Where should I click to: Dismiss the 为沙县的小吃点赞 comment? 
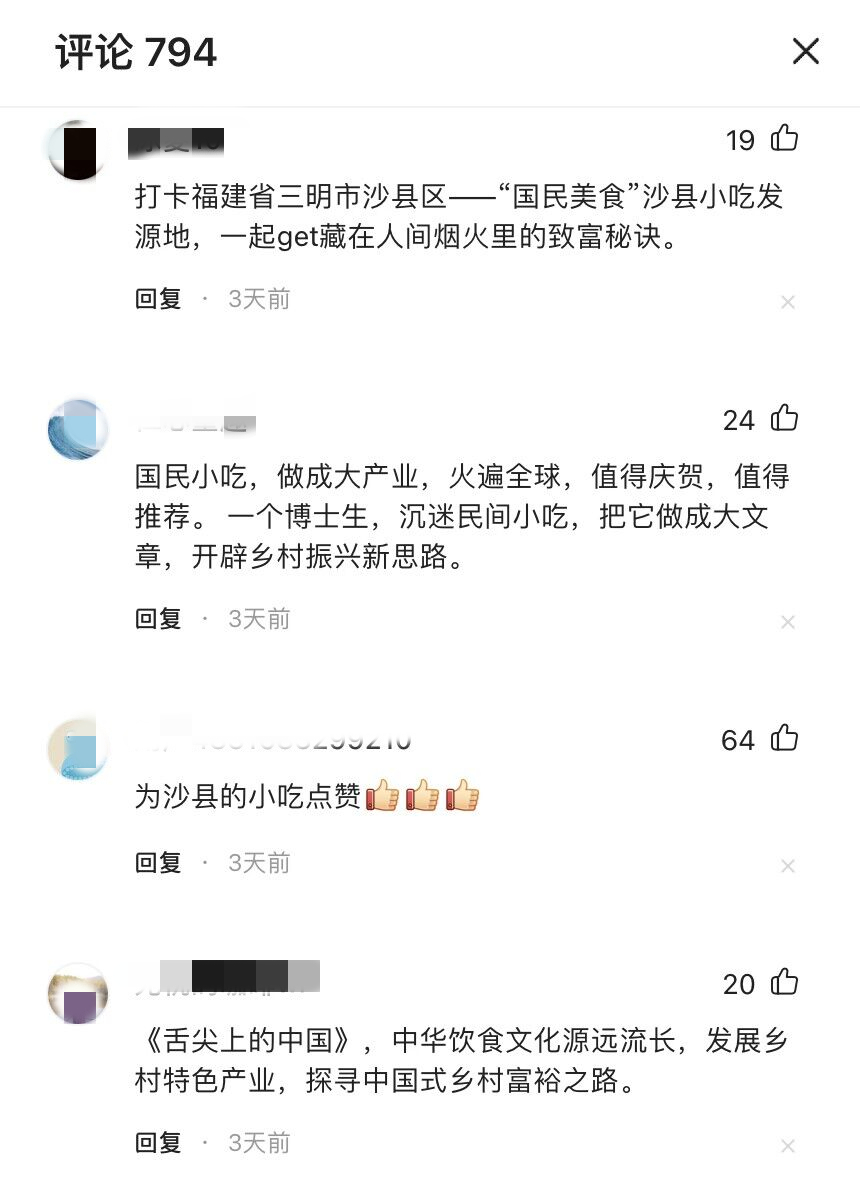tap(788, 866)
